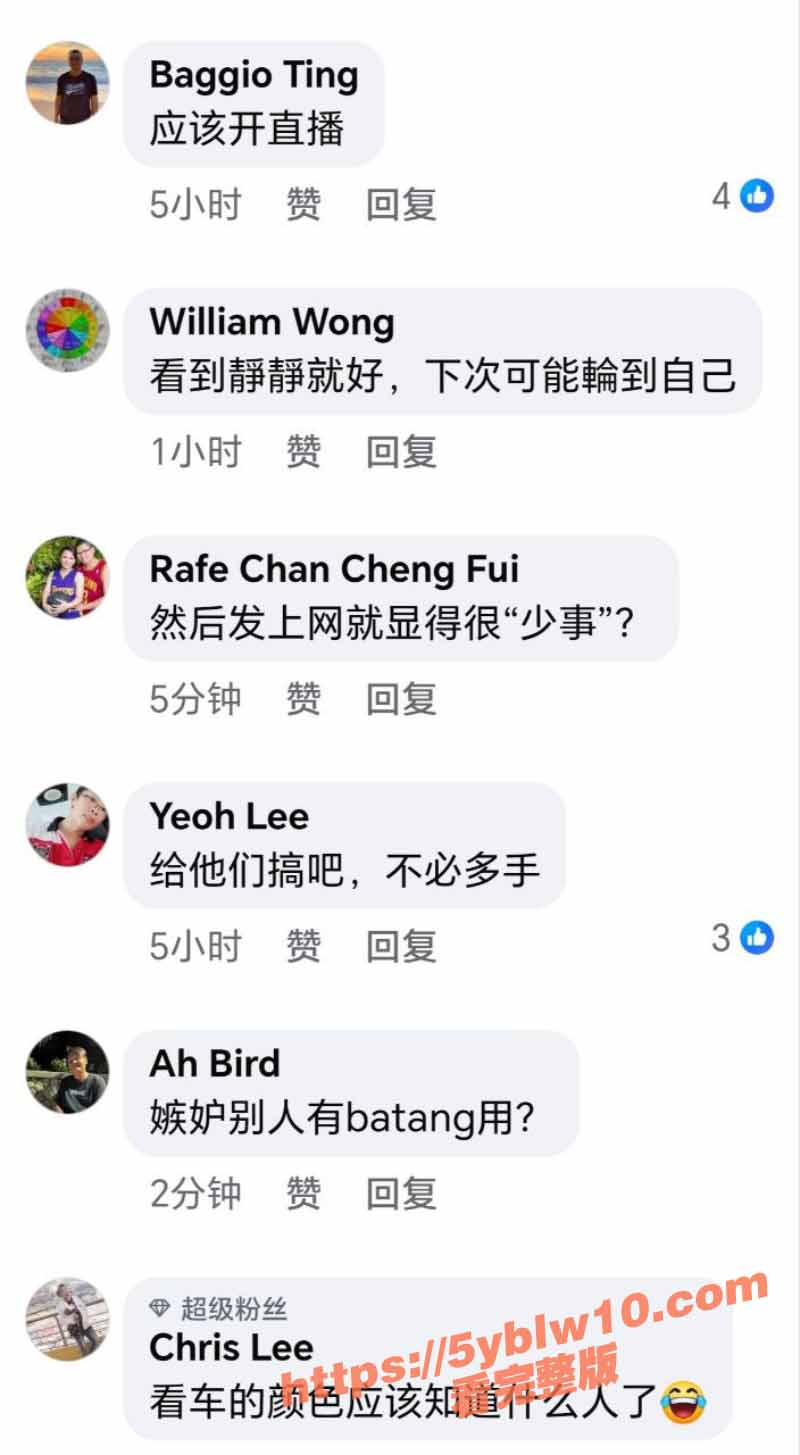Click the 2分钟 timestamp under Ah Bird's comment
The image size is (800, 1455).
(196, 1194)
